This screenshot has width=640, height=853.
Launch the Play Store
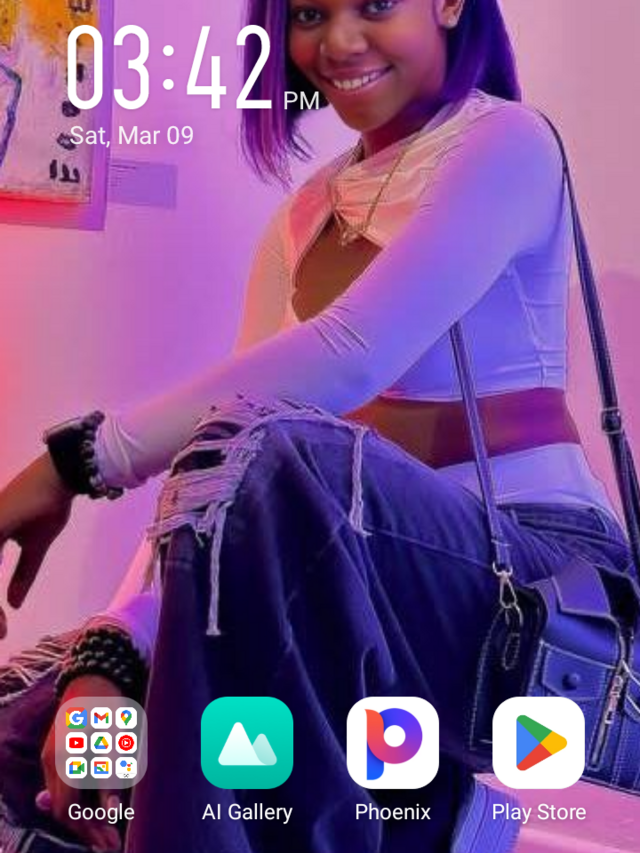(538, 743)
